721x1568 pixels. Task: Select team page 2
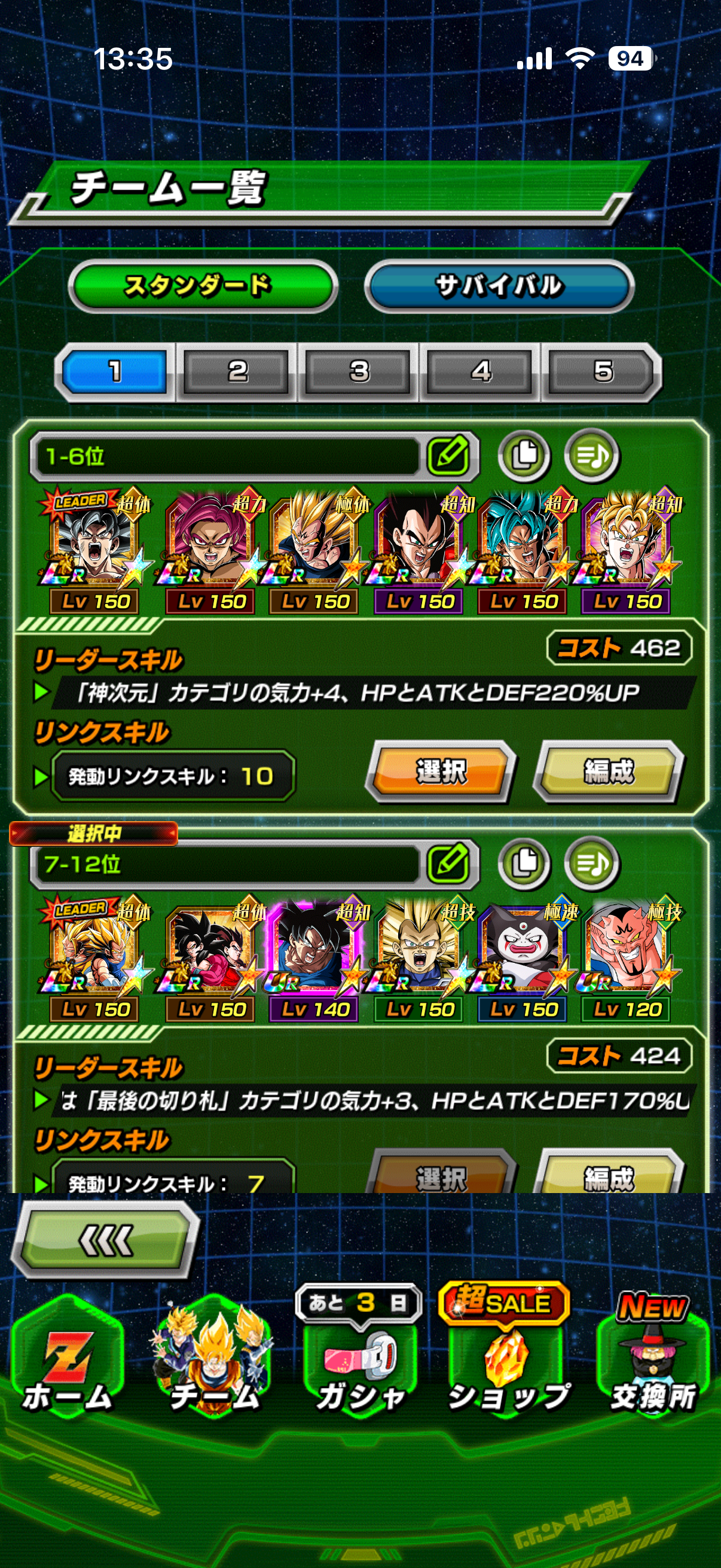tap(237, 371)
